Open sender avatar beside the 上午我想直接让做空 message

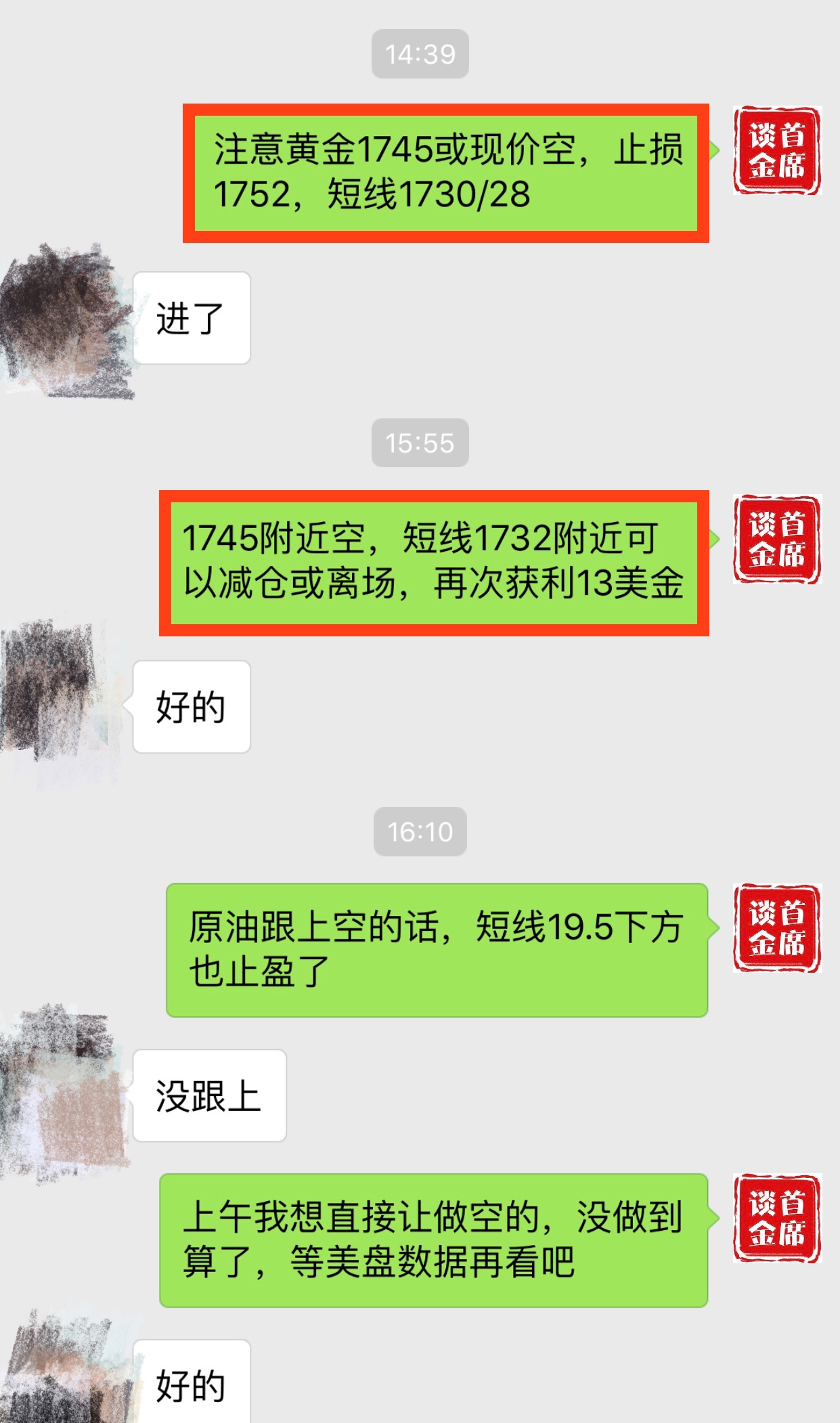pyautogui.click(x=776, y=1219)
